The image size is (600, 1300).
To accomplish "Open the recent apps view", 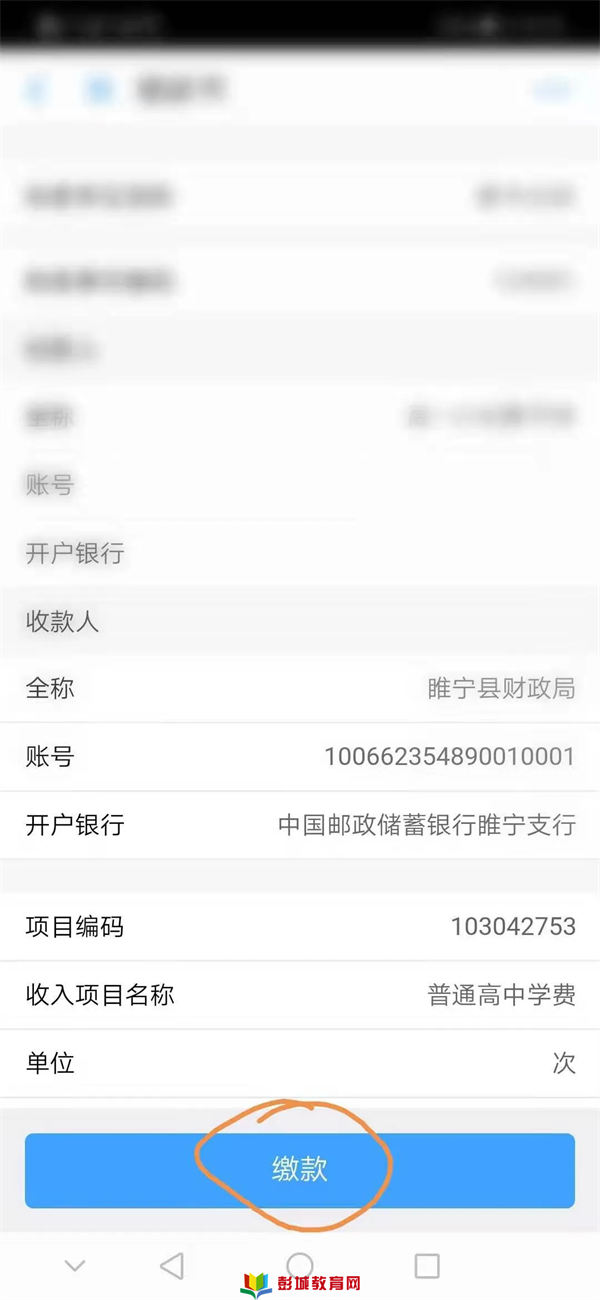I will pyautogui.click(x=427, y=1266).
